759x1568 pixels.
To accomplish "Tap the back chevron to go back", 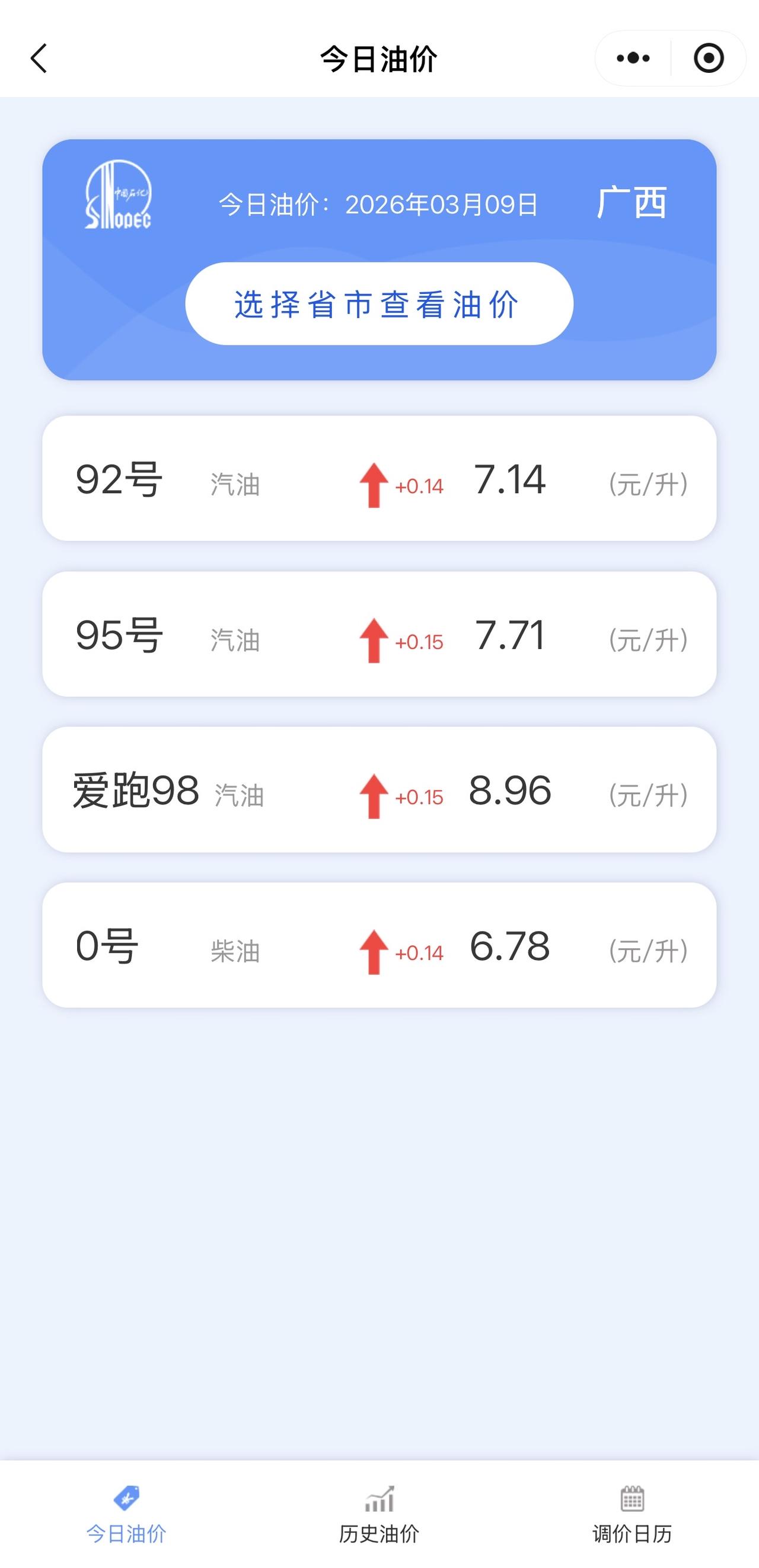I will point(39,58).
